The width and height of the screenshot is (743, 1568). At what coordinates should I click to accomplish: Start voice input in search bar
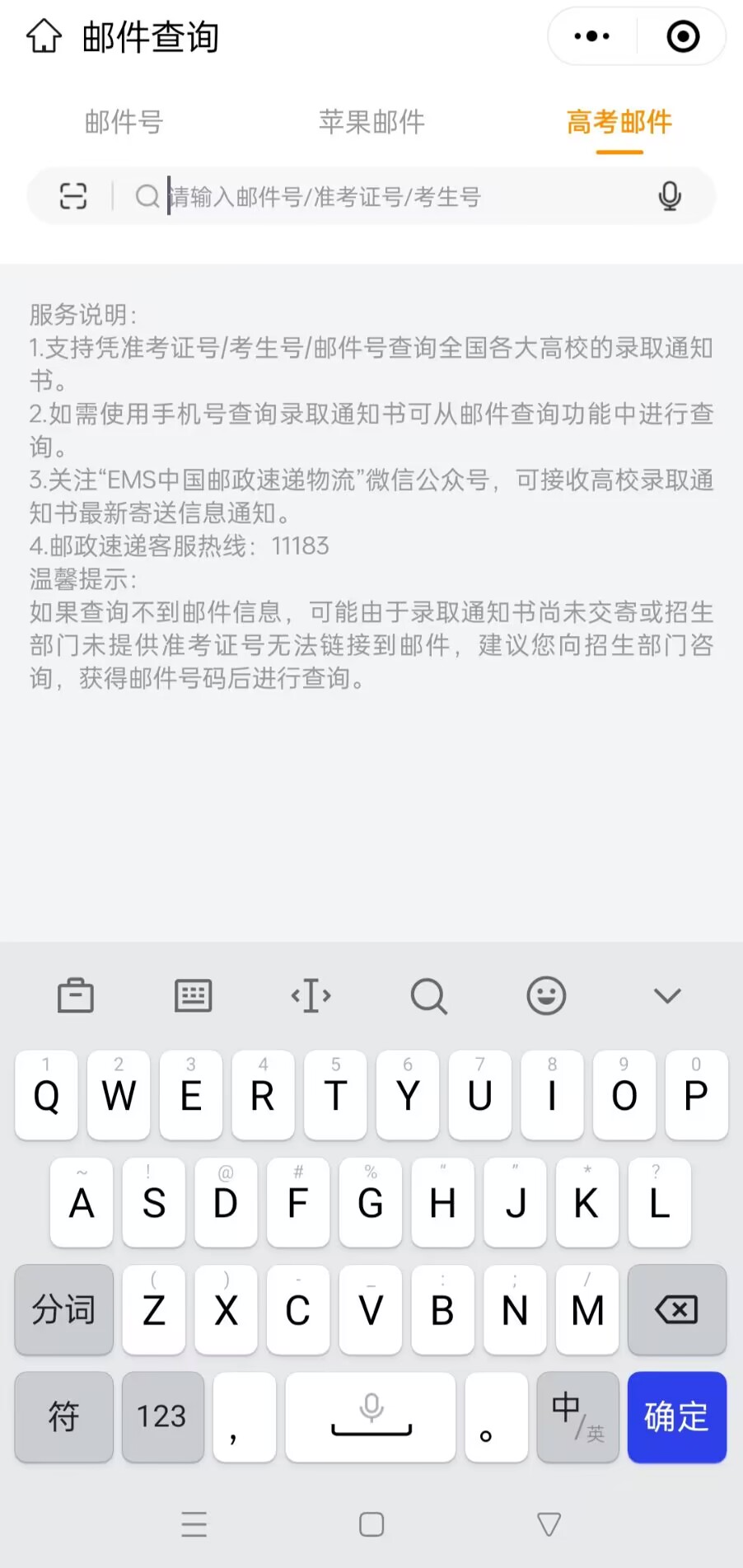[x=670, y=196]
